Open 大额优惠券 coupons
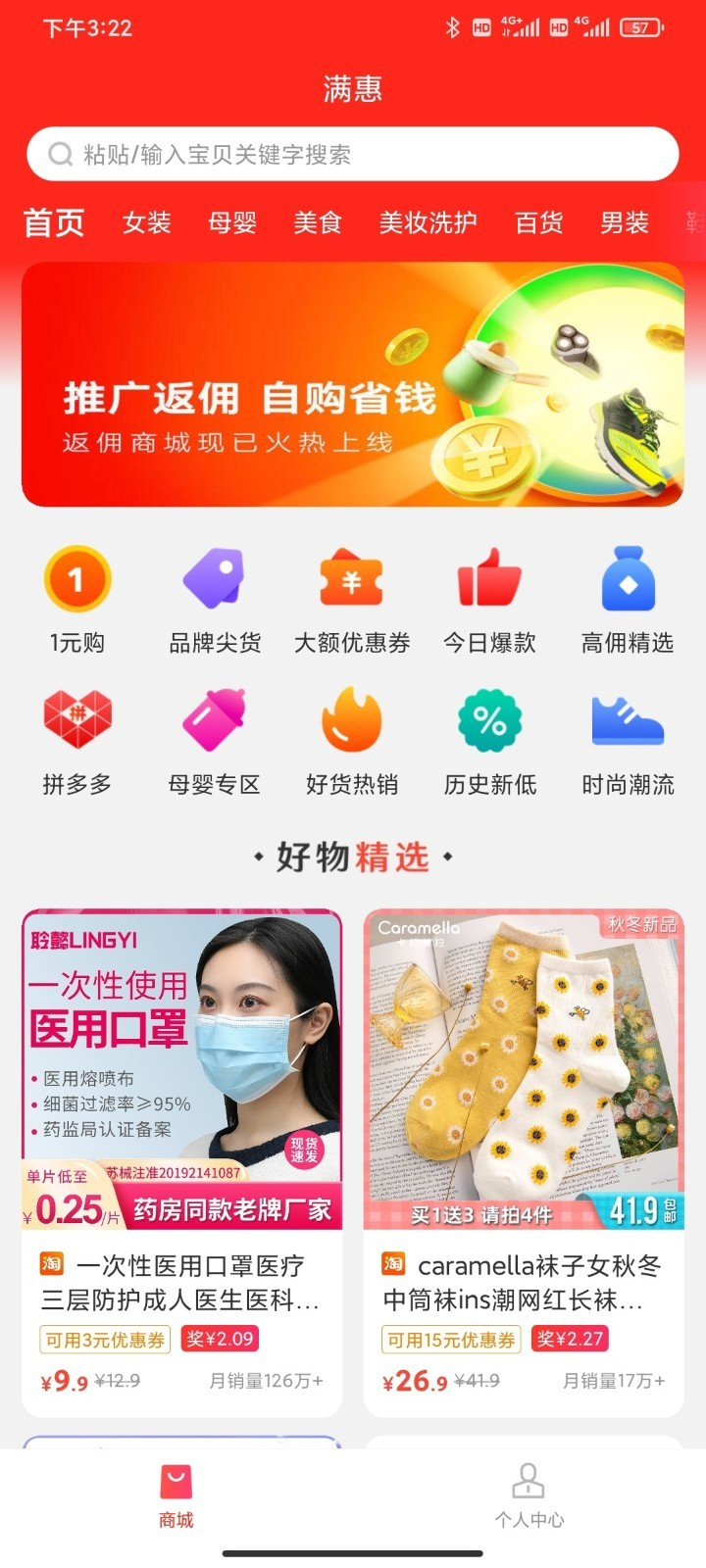Screen dimensions: 706x1568 click(x=352, y=599)
